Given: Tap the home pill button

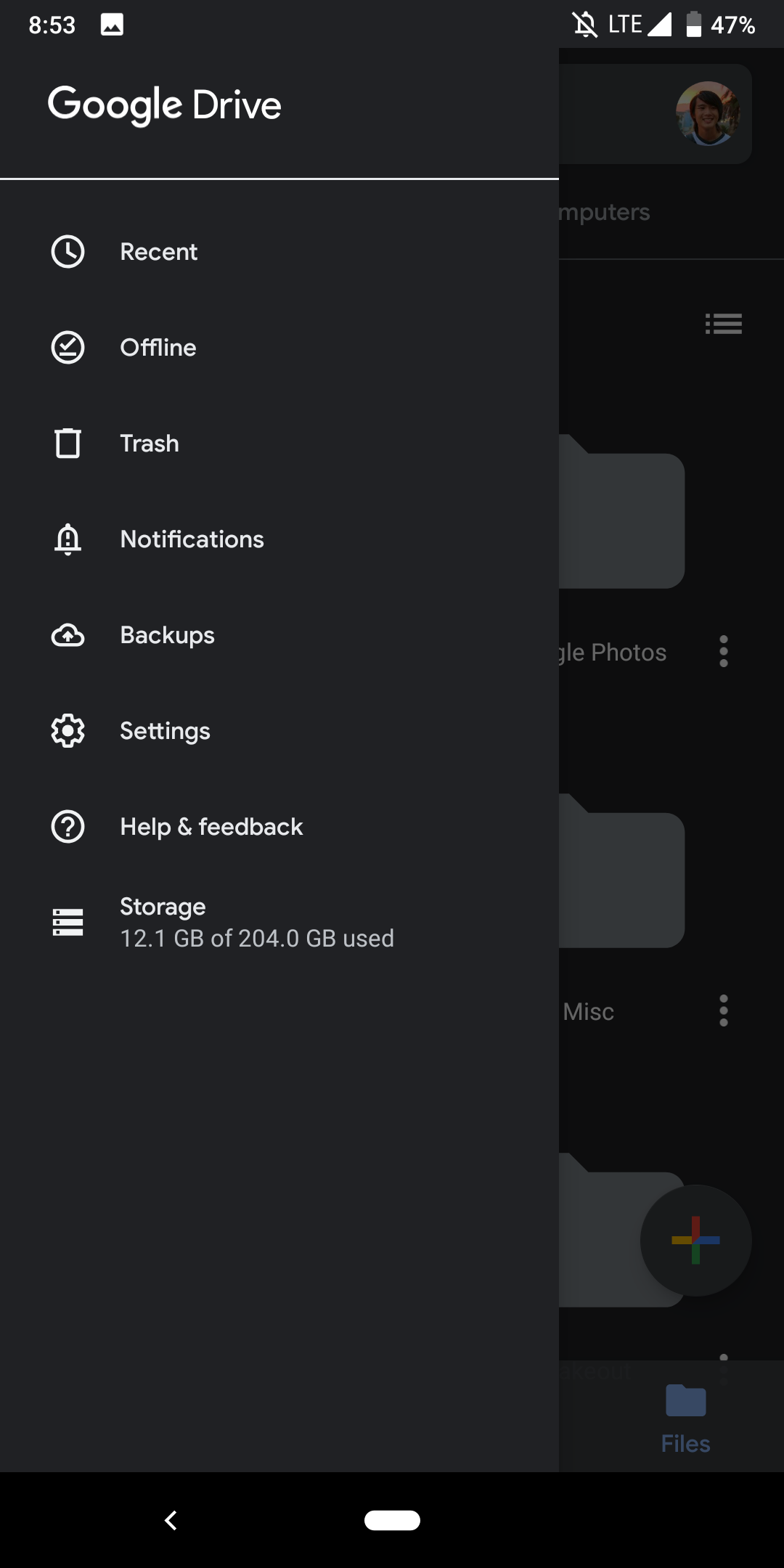Looking at the screenshot, I should click(392, 1520).
